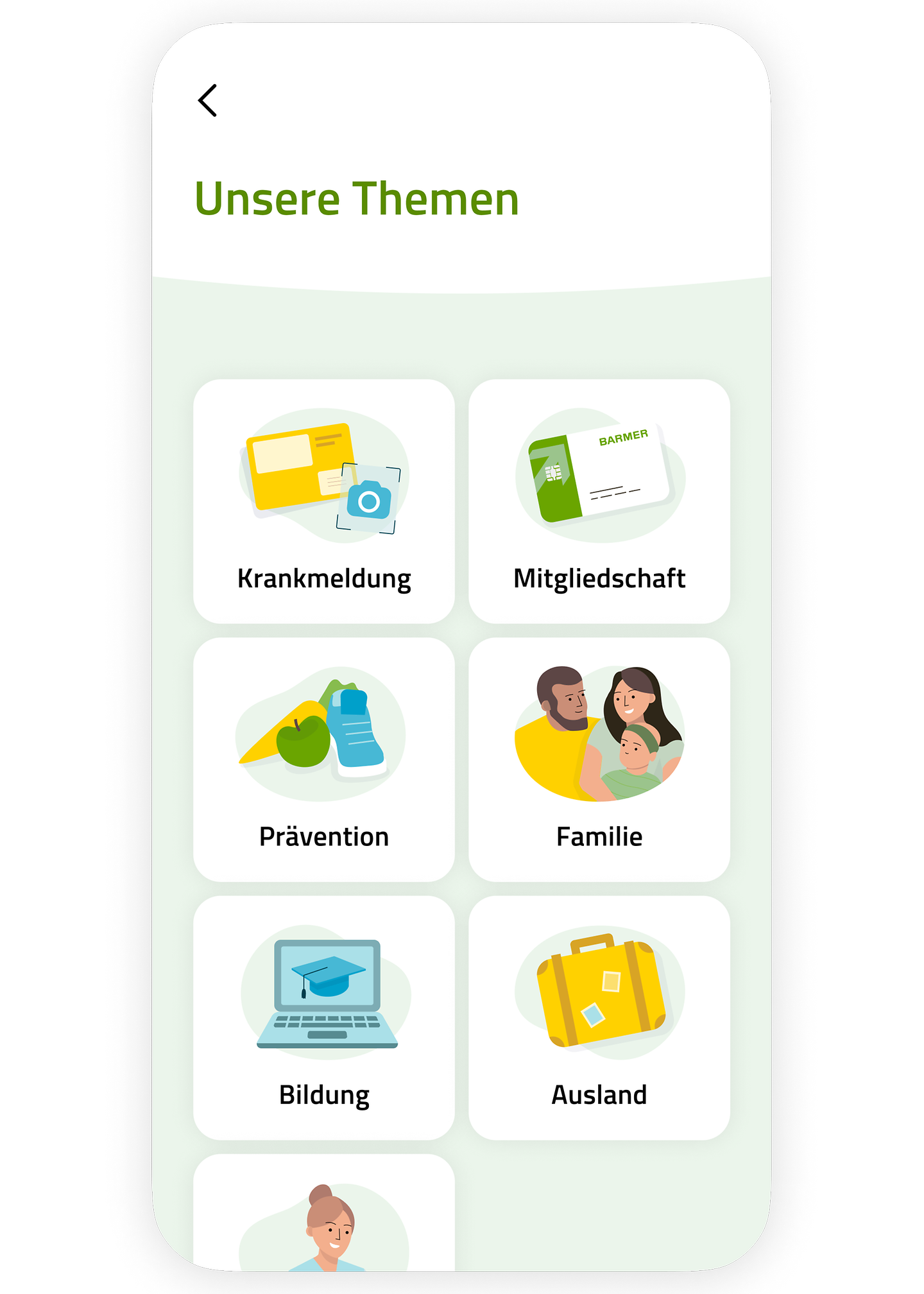
Task: Open the Ausland topic
Action: coord(599,1018)
